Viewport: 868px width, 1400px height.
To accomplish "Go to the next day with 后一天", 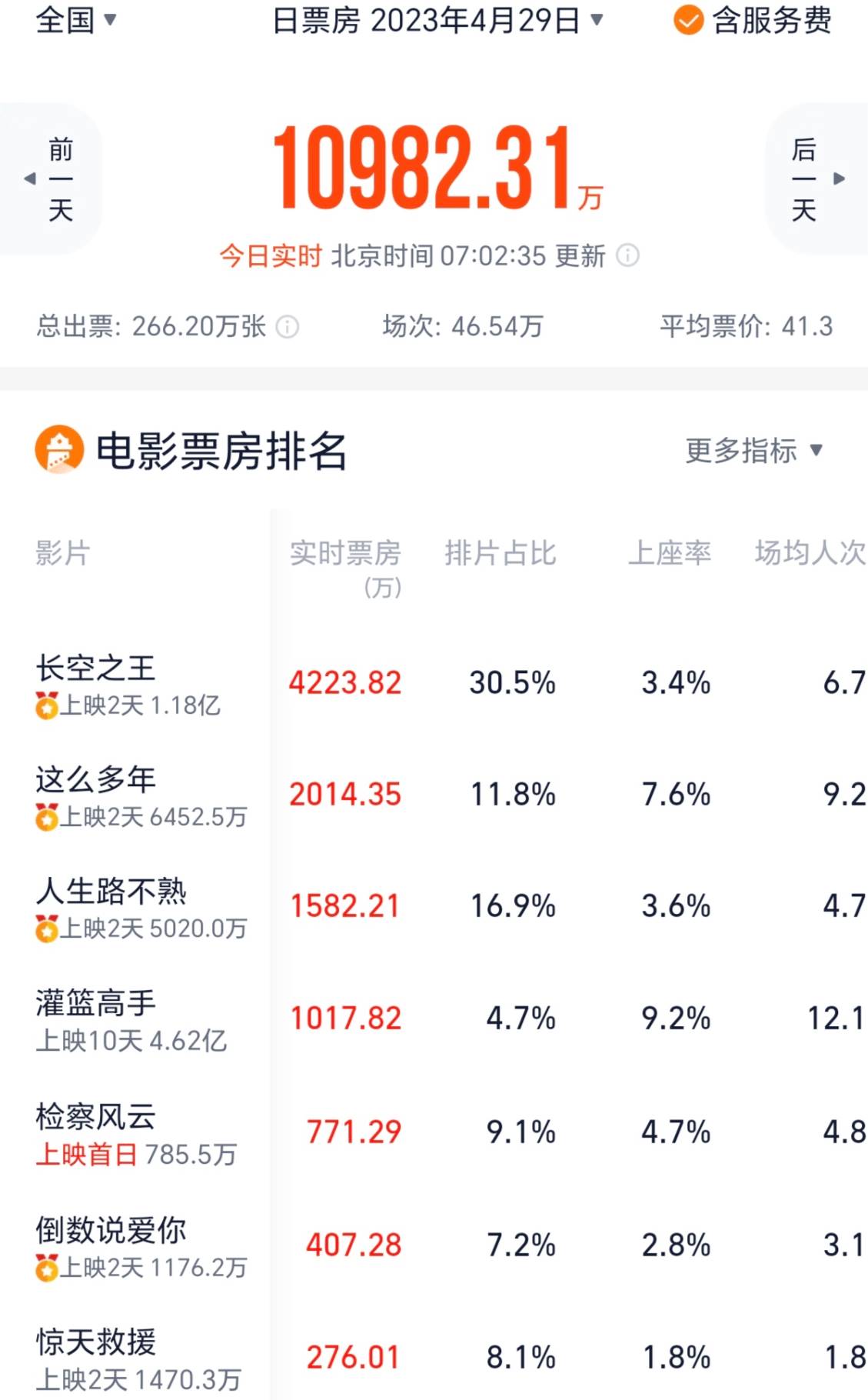I will pyautogui.click(x=816, y=178).
